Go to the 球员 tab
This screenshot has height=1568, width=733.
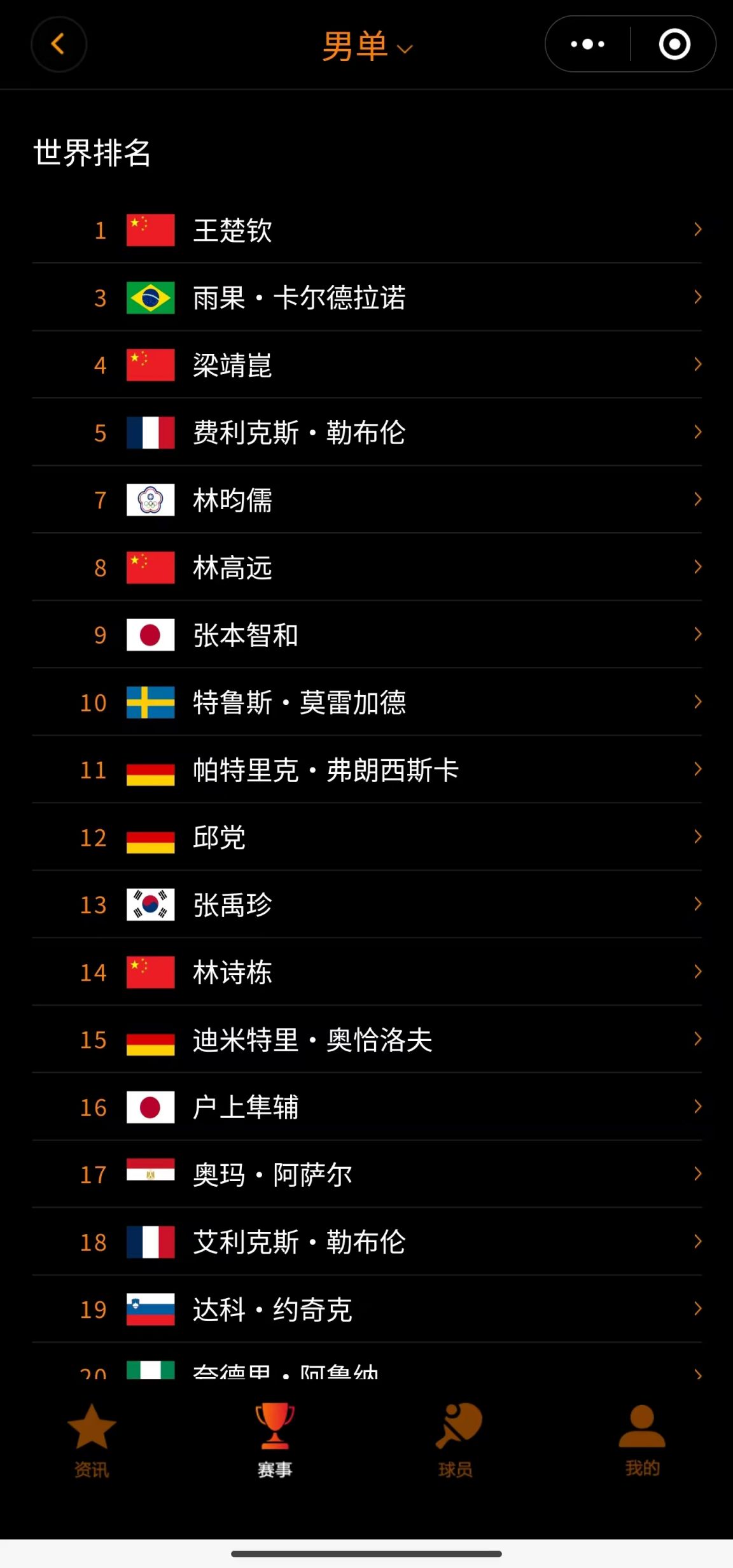(x=457, y=1441)
